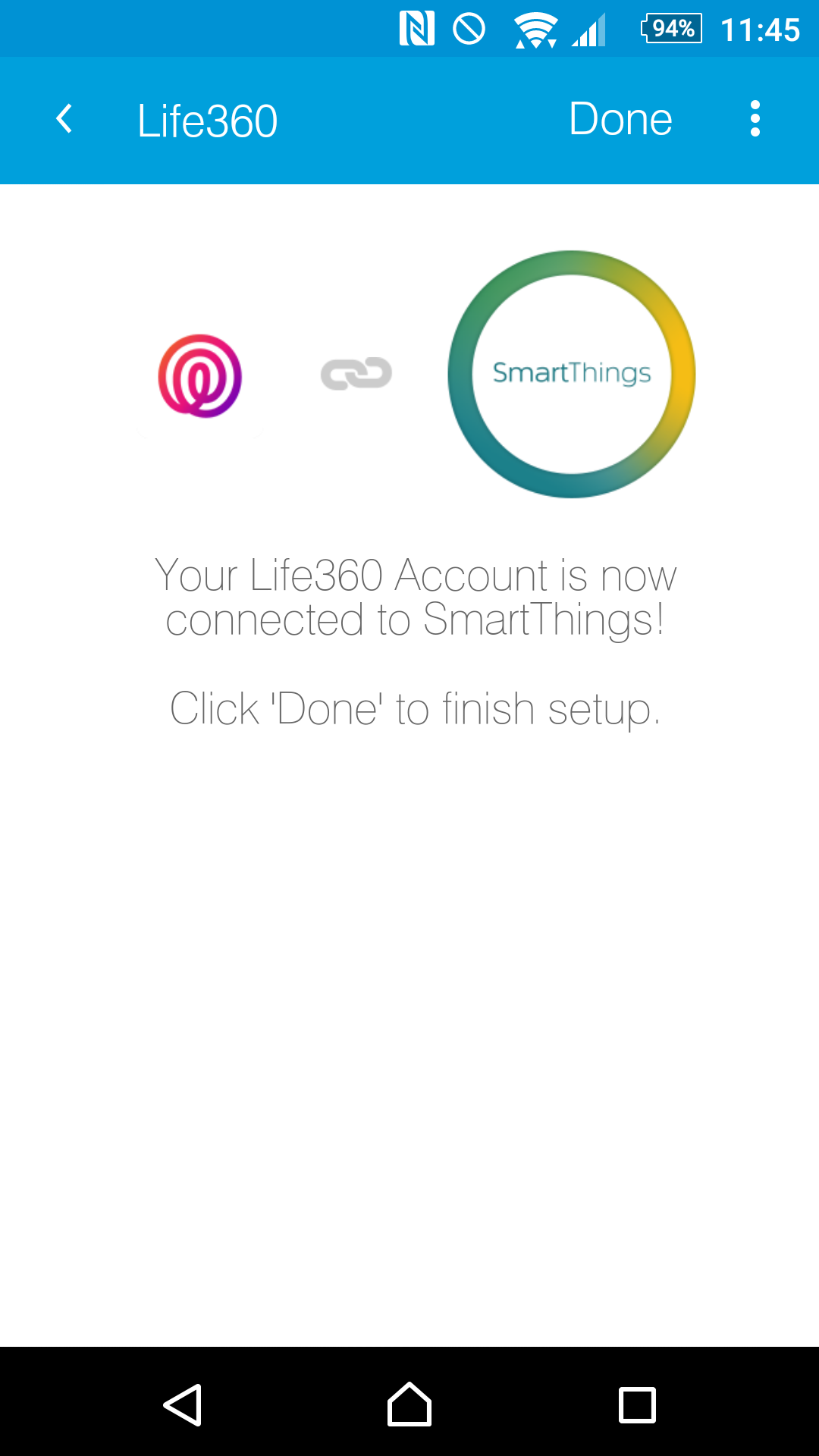Go back using the app bar arrow
The height and width of the screenshot is (1456, 819).
[x=64, y=119]
